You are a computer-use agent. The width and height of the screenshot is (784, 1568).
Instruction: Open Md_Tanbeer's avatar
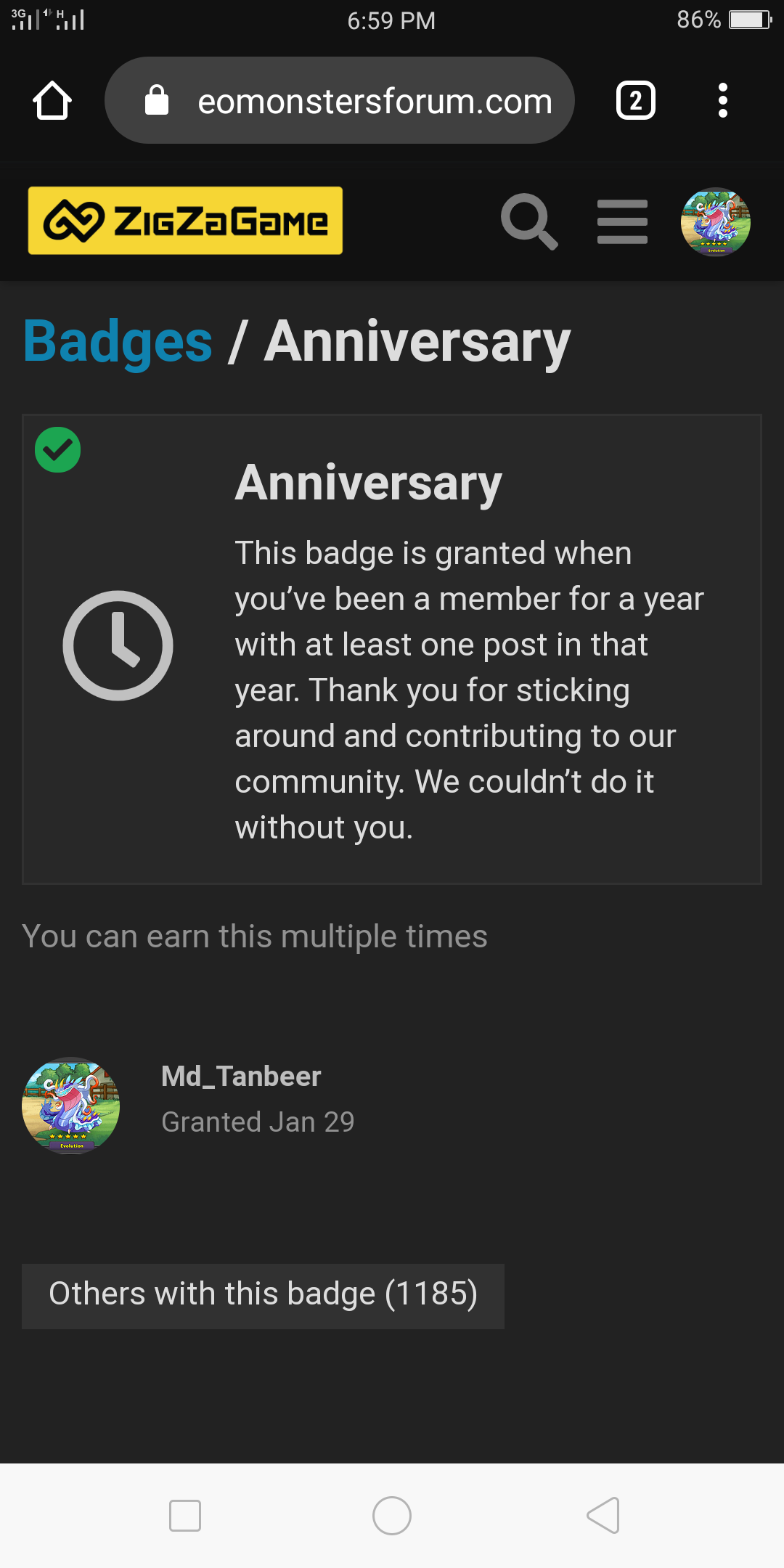[71, 1106]
